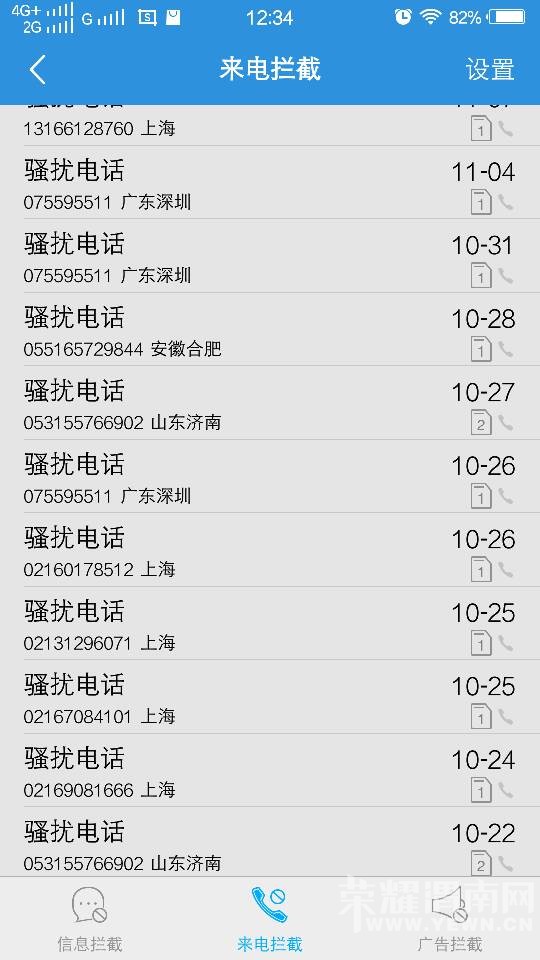Viewport: 540px width, 960px height.
Task: Open 设置 settings in the top bar
Action: click(490, 69)
